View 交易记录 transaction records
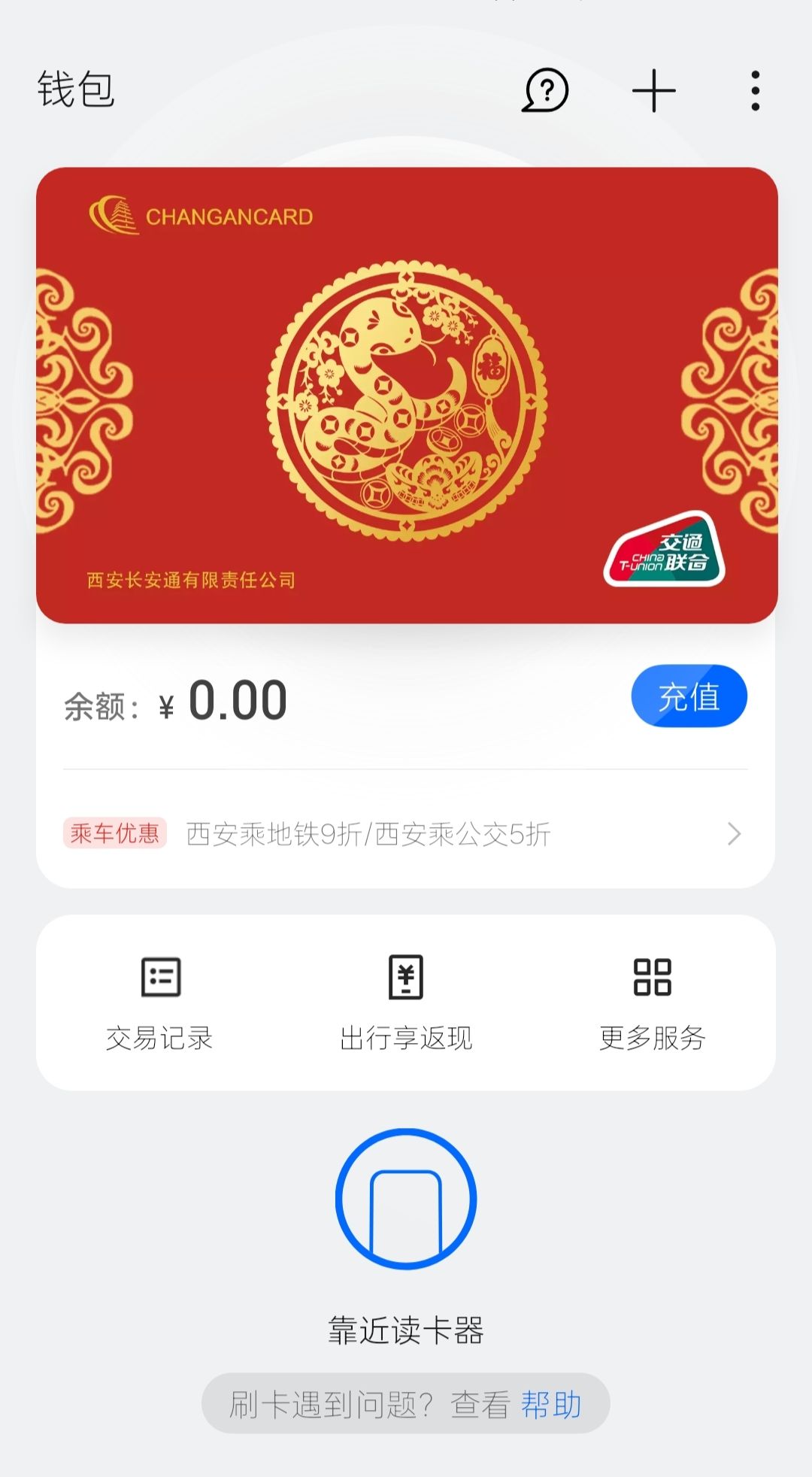Screen dimensions: 812x1477 tap(159, 1003)
